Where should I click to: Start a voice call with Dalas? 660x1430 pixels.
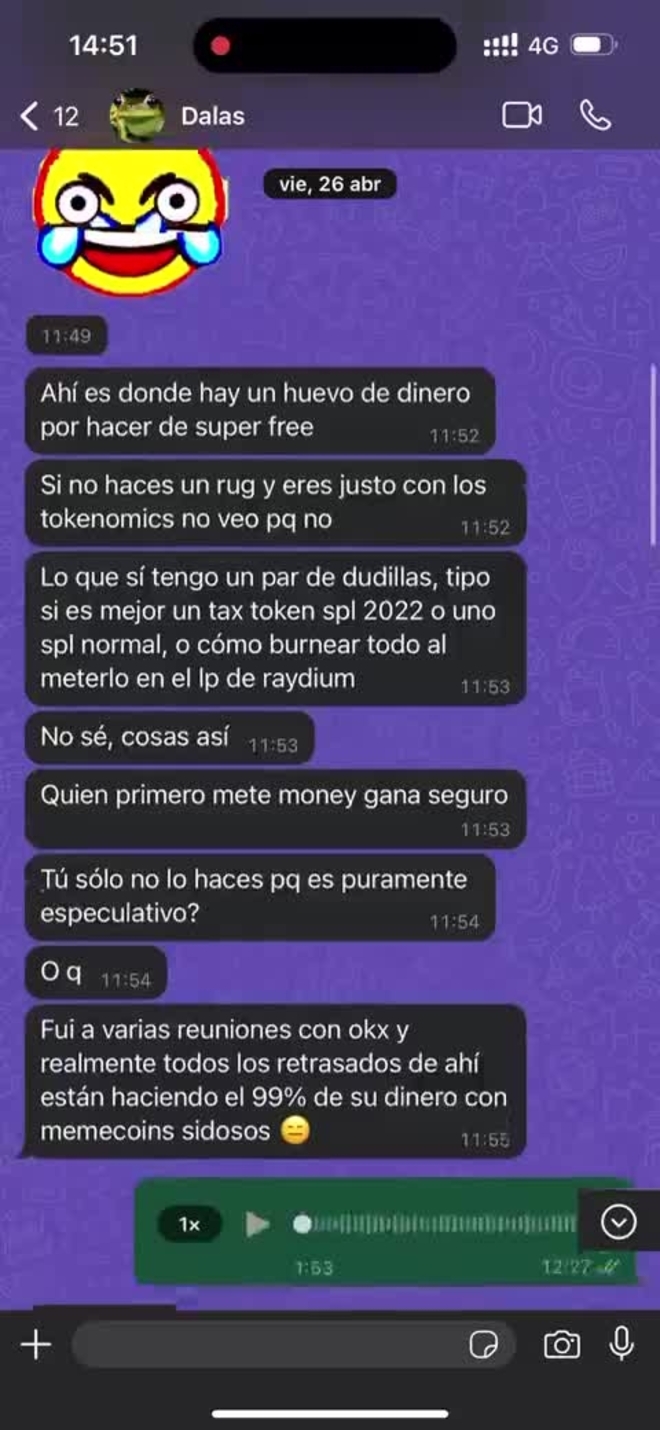coord(596,116)
